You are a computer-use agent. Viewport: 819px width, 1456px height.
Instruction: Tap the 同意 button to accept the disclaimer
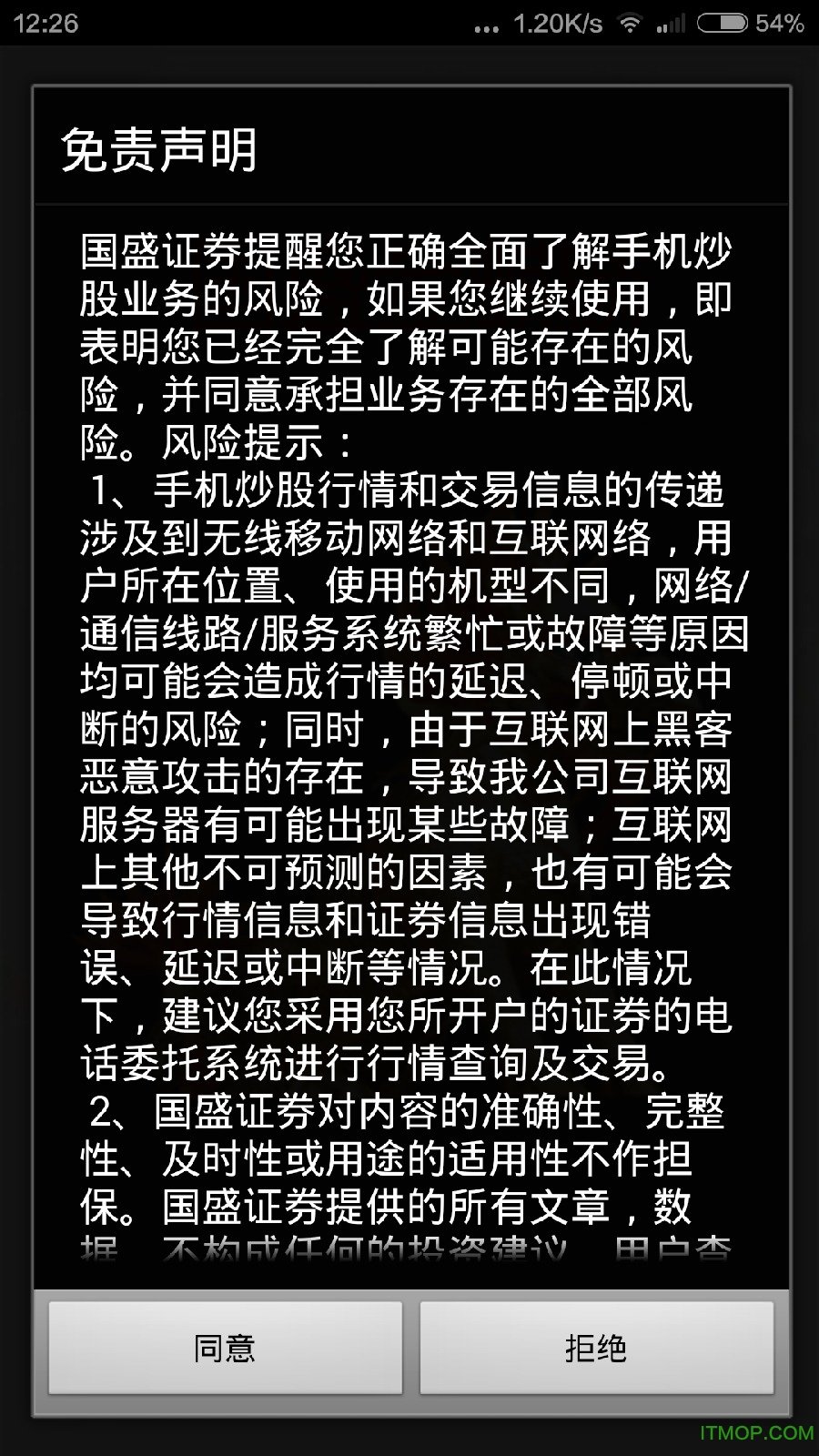pos(225,1348)
